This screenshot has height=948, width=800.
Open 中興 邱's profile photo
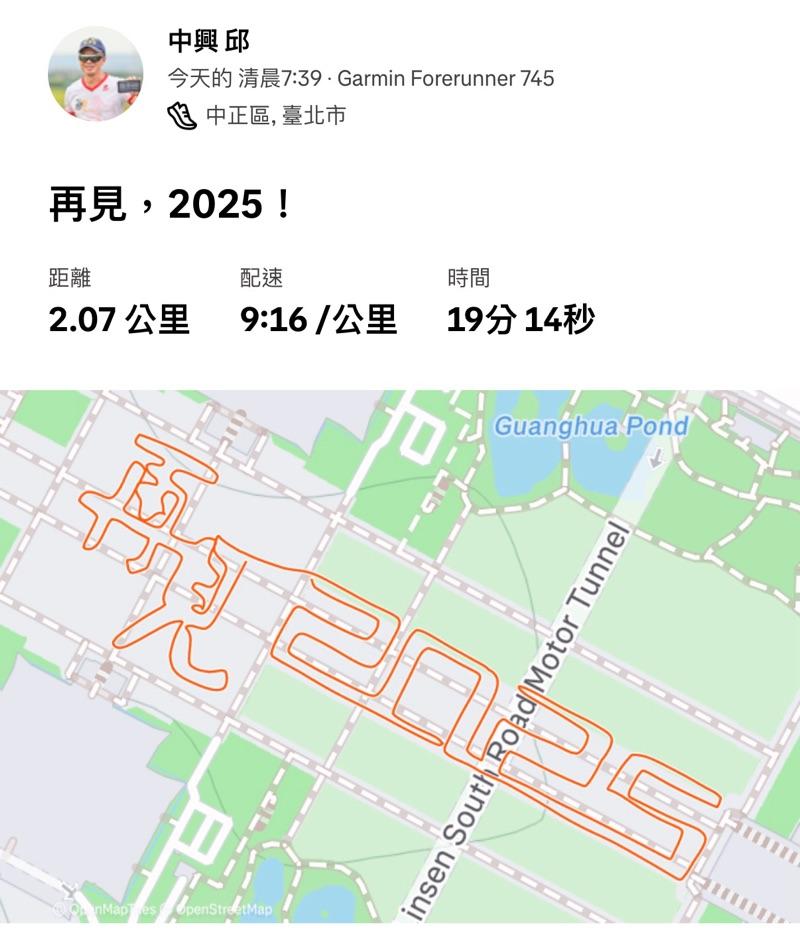point(95,74)
